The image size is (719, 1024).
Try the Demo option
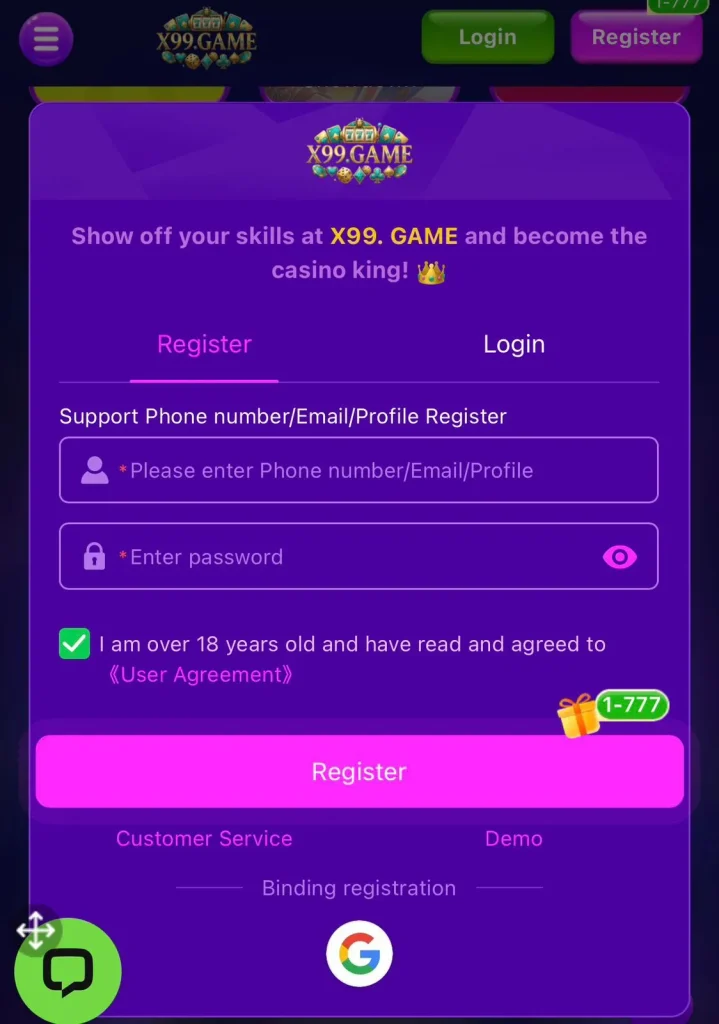[x=513, y=839]
